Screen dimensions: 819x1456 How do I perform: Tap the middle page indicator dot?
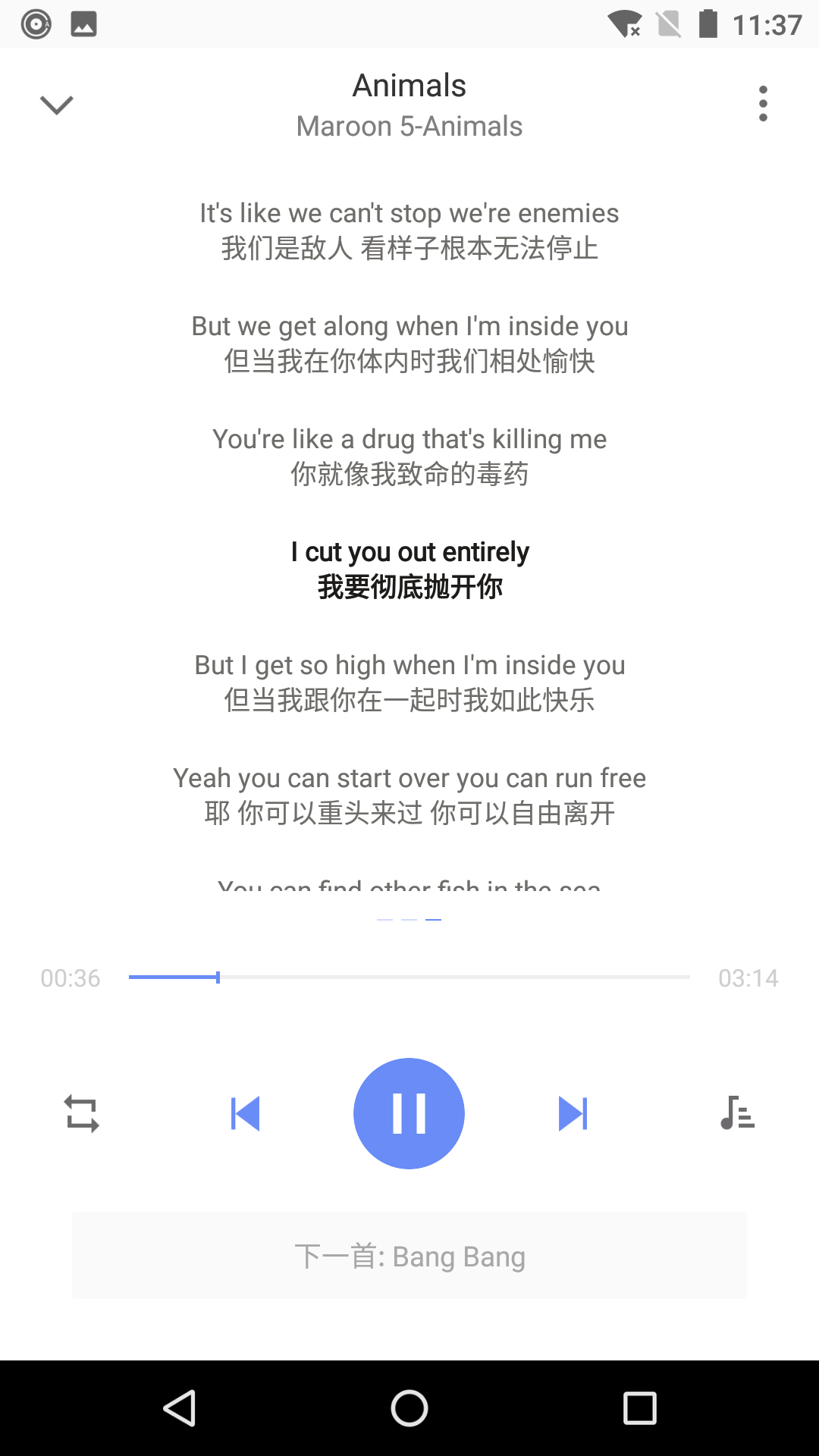409,918
